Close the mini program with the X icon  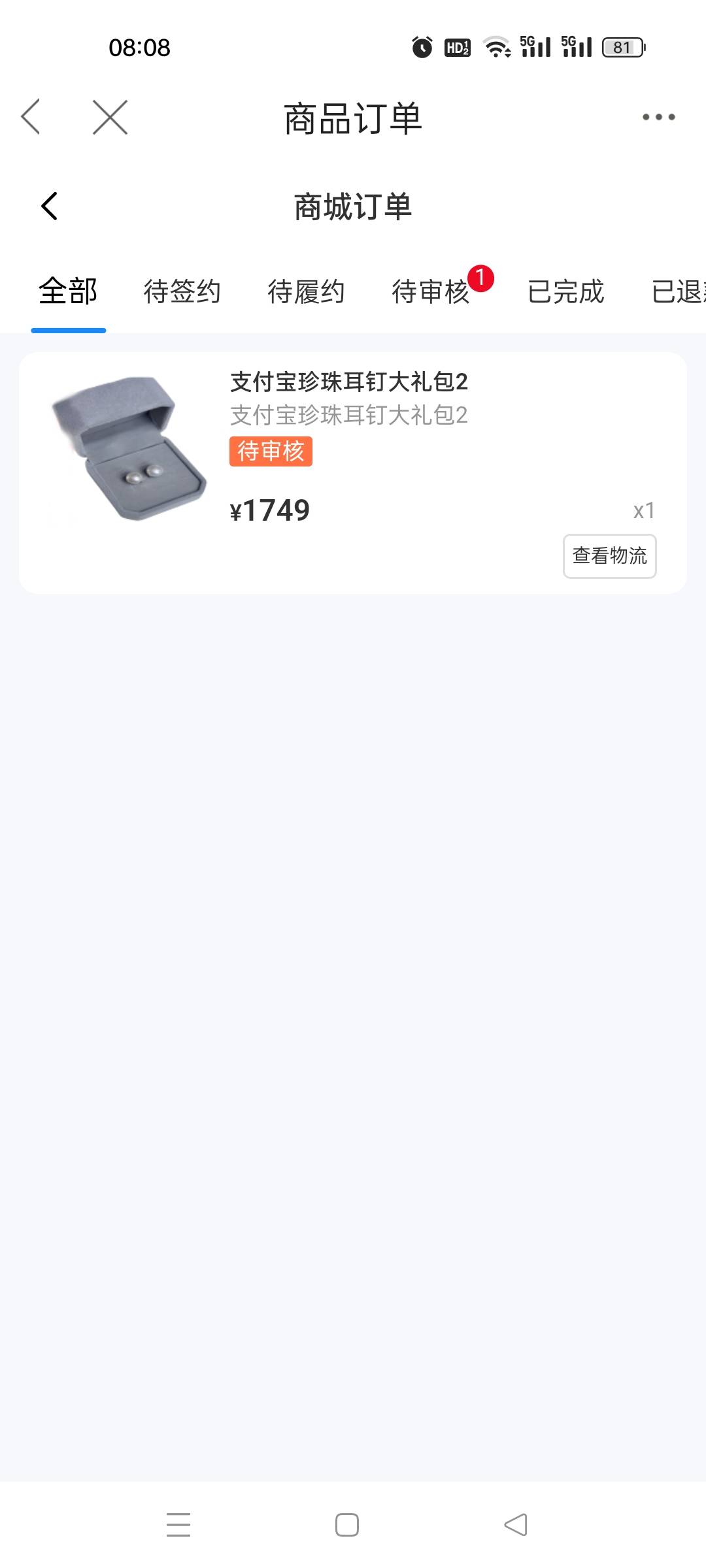click(110, 118)
